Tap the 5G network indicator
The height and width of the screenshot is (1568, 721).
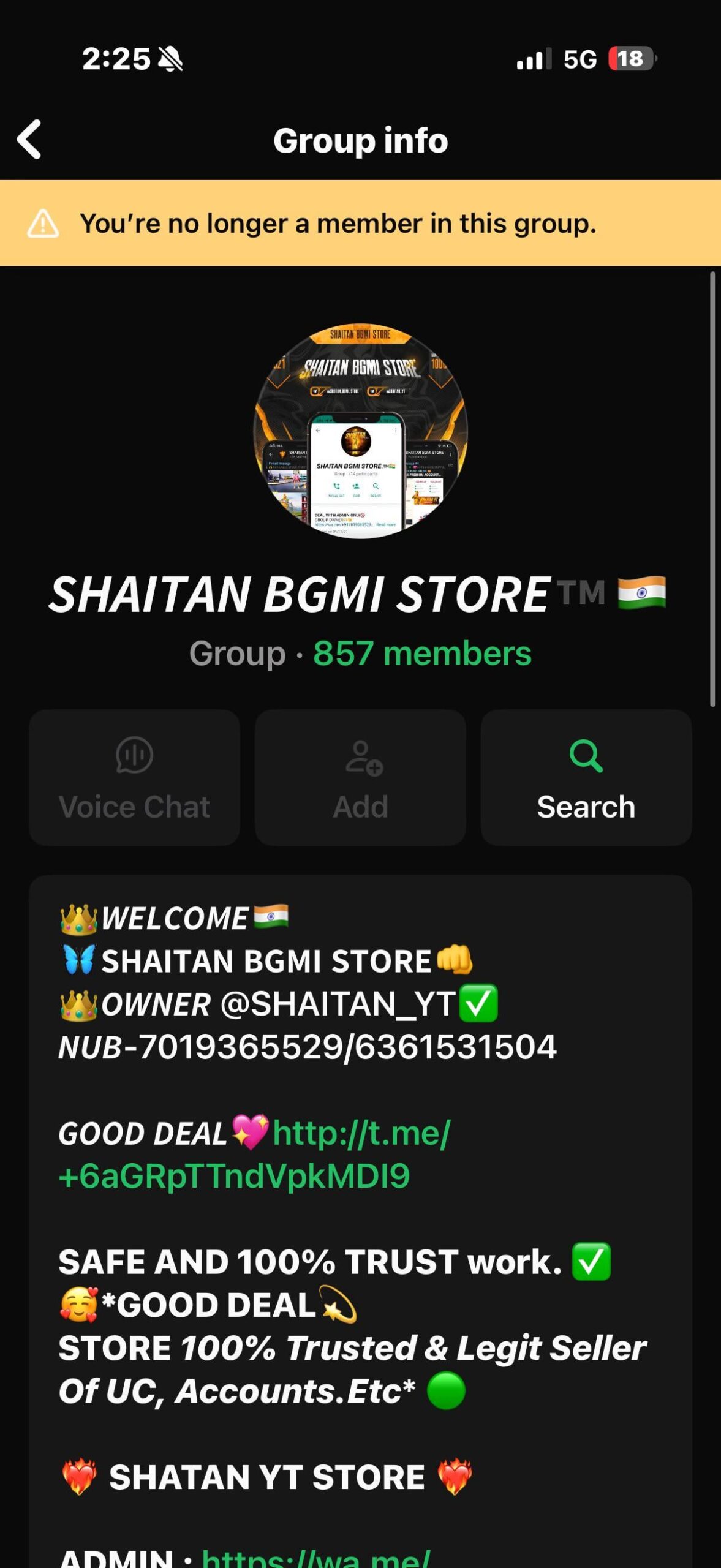point(579,59)
